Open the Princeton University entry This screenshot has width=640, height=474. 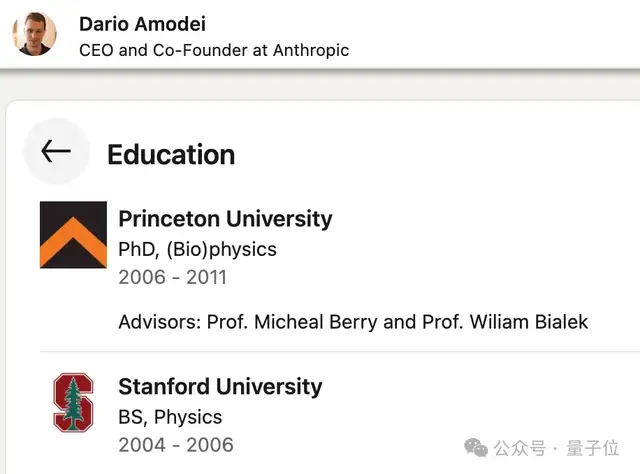tap(225, 219)
